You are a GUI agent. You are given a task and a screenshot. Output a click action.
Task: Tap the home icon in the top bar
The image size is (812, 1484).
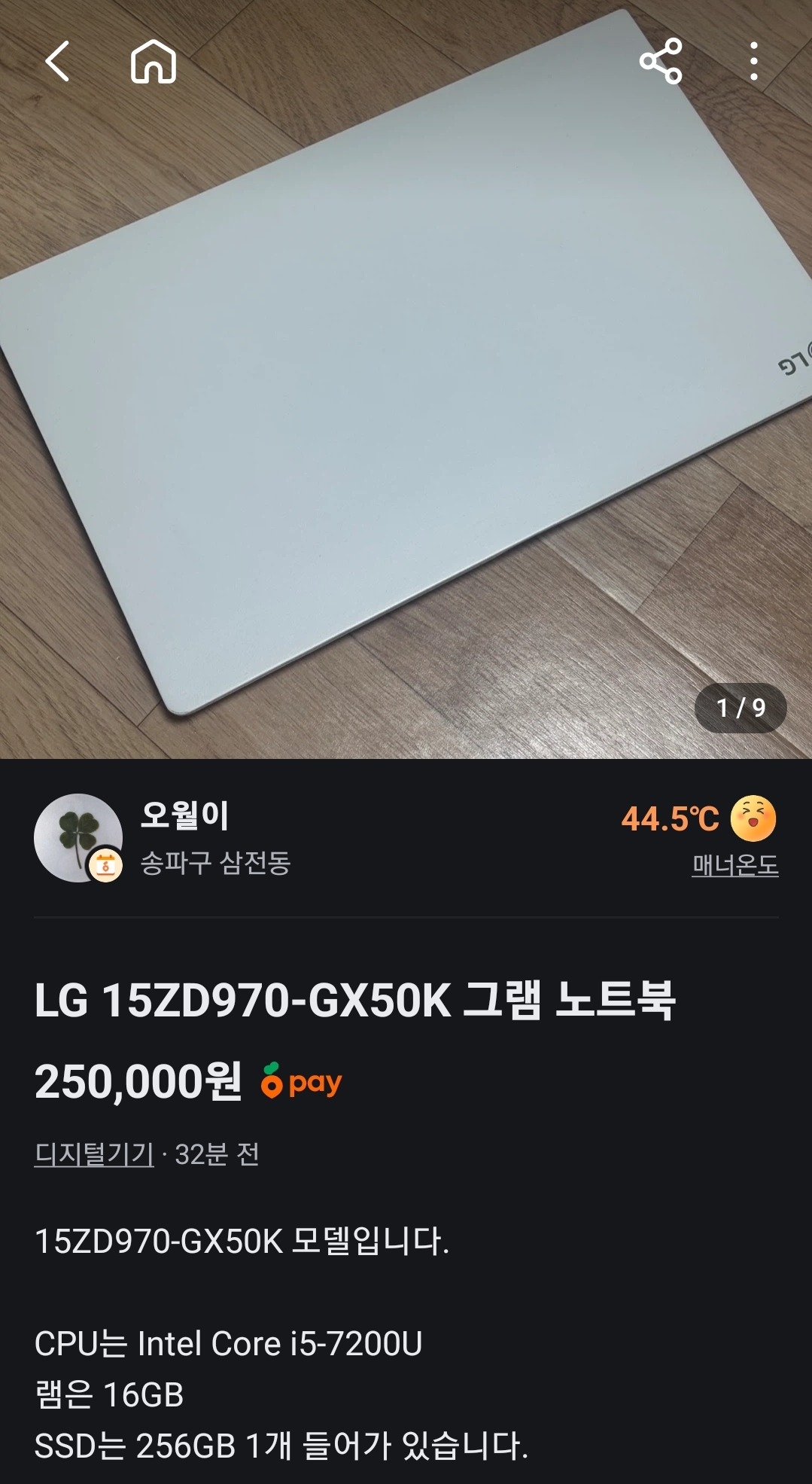point(154,61)
